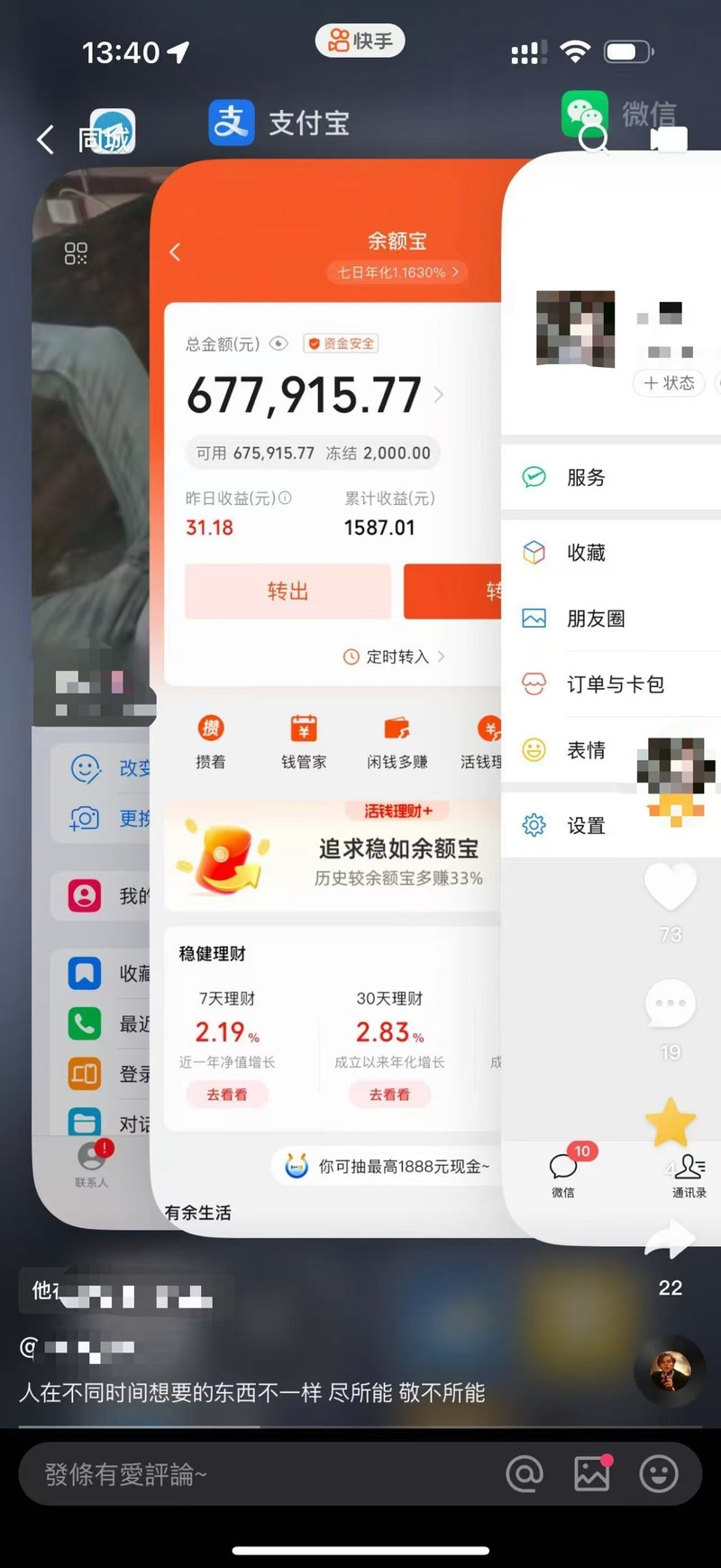Go back from the video
The height and width of the screenshot is (1568, 721).
45,139
